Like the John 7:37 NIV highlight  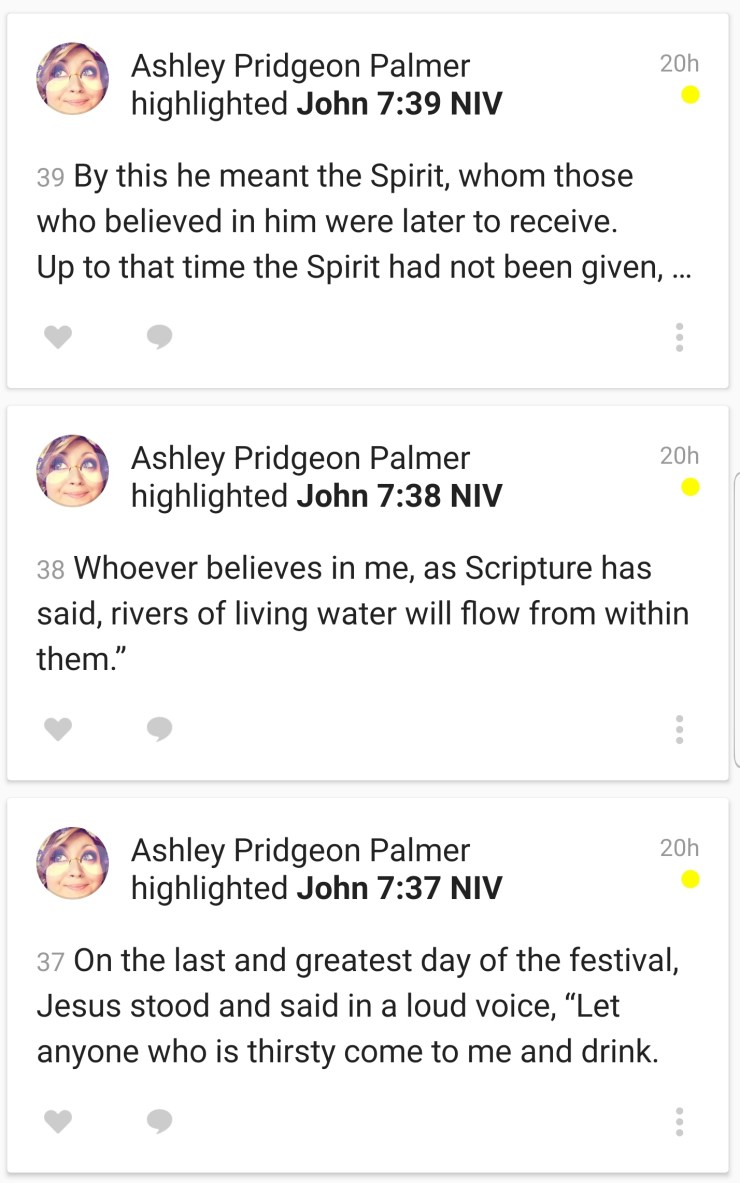[x=59, y=1122]
